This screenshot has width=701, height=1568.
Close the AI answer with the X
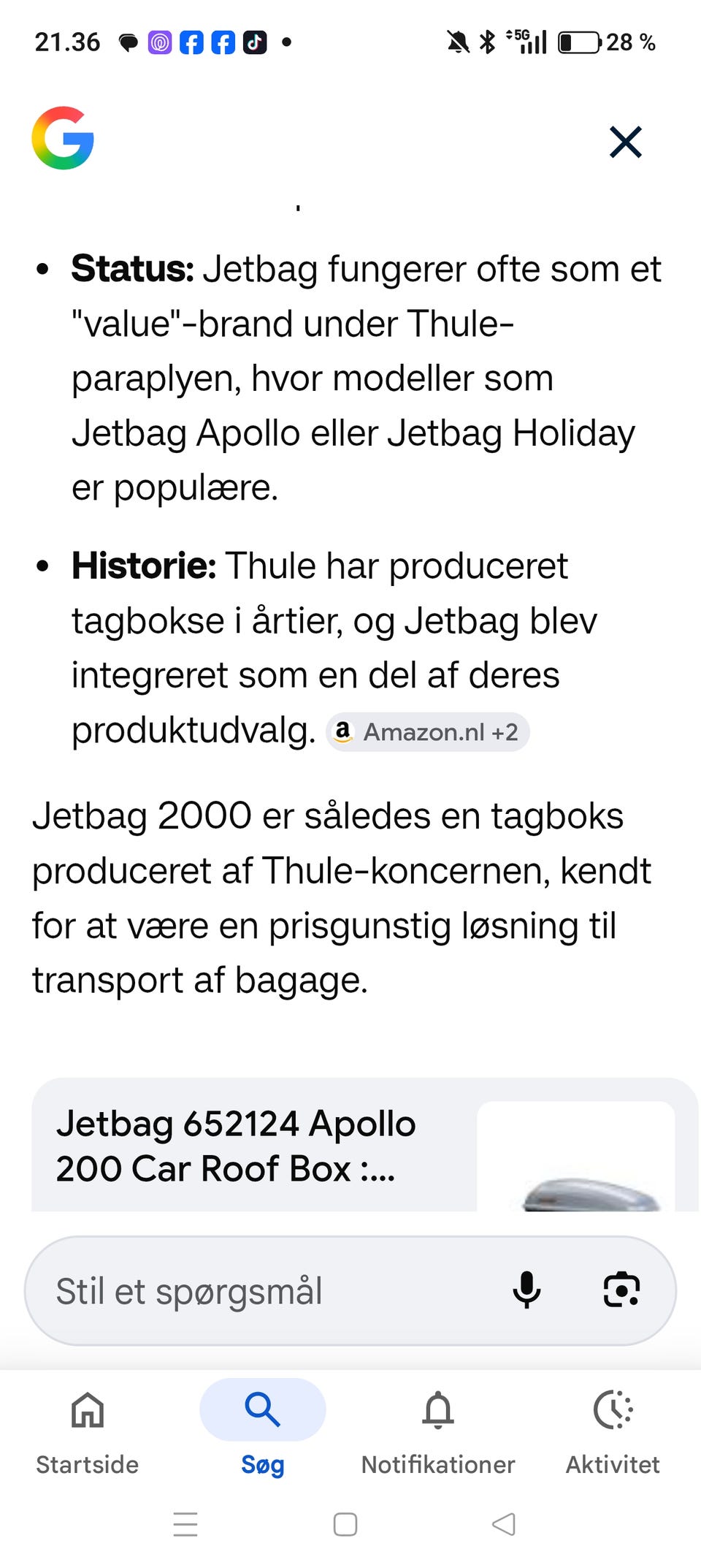[626, 142]
